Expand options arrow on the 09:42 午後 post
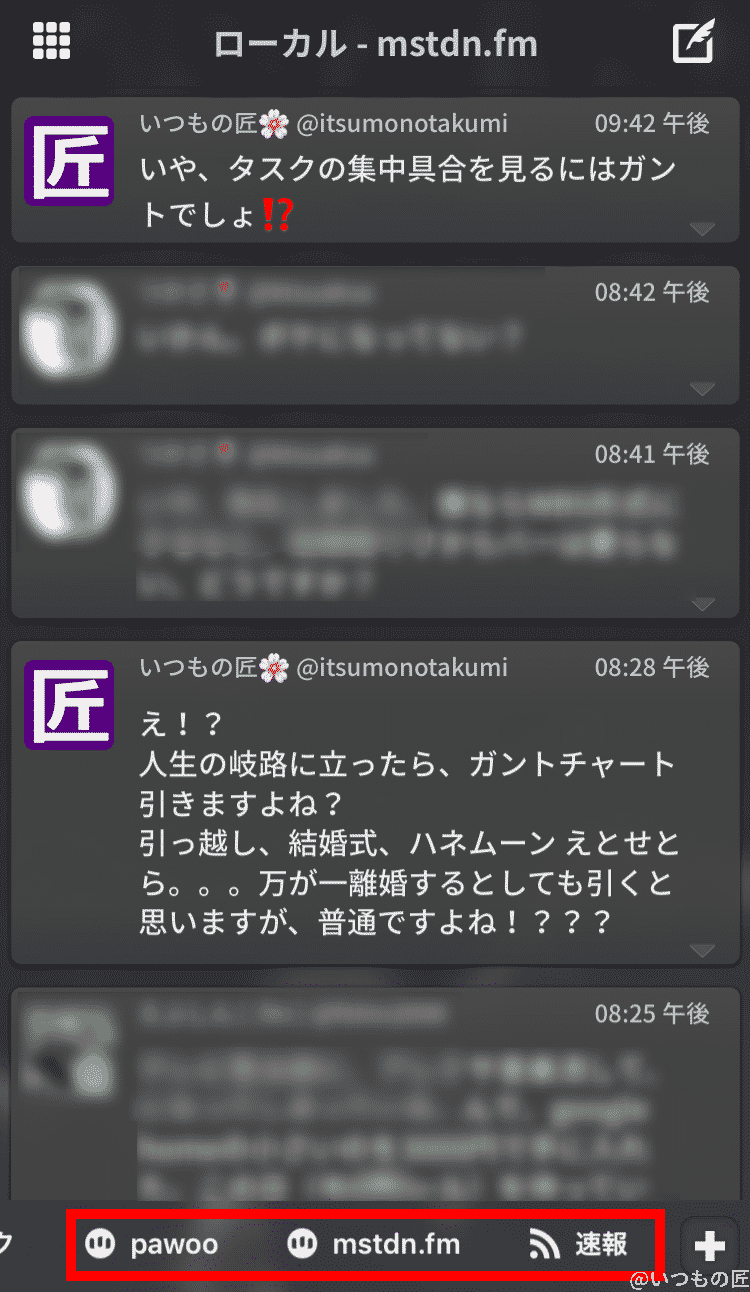This screenshot has height=1292, width=750. click(x=703, y=229)
